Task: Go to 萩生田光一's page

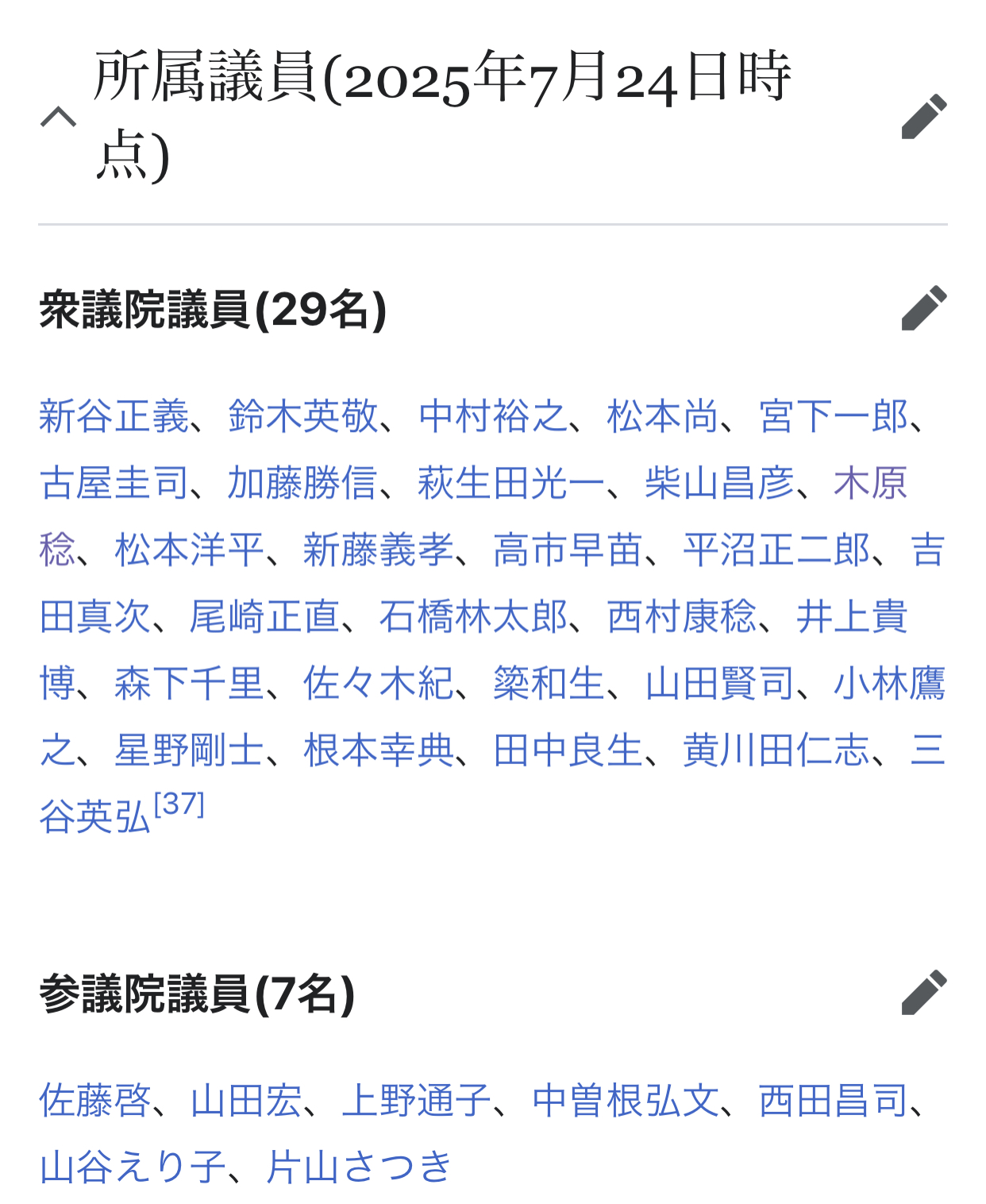Action: pyautogui.click(x=511, y=483)
